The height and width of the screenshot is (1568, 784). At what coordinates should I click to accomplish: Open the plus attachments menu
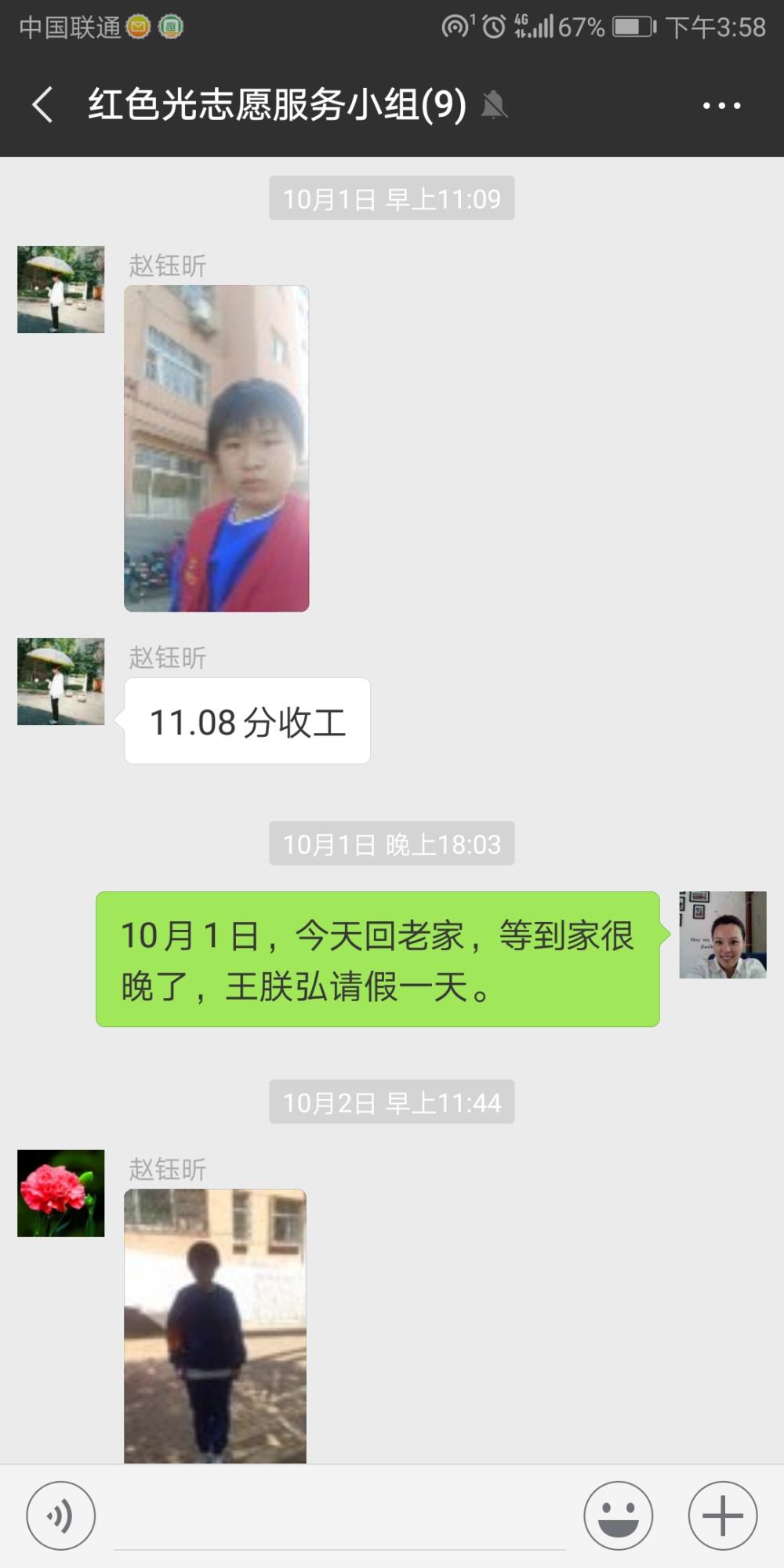coord(722,1515)
